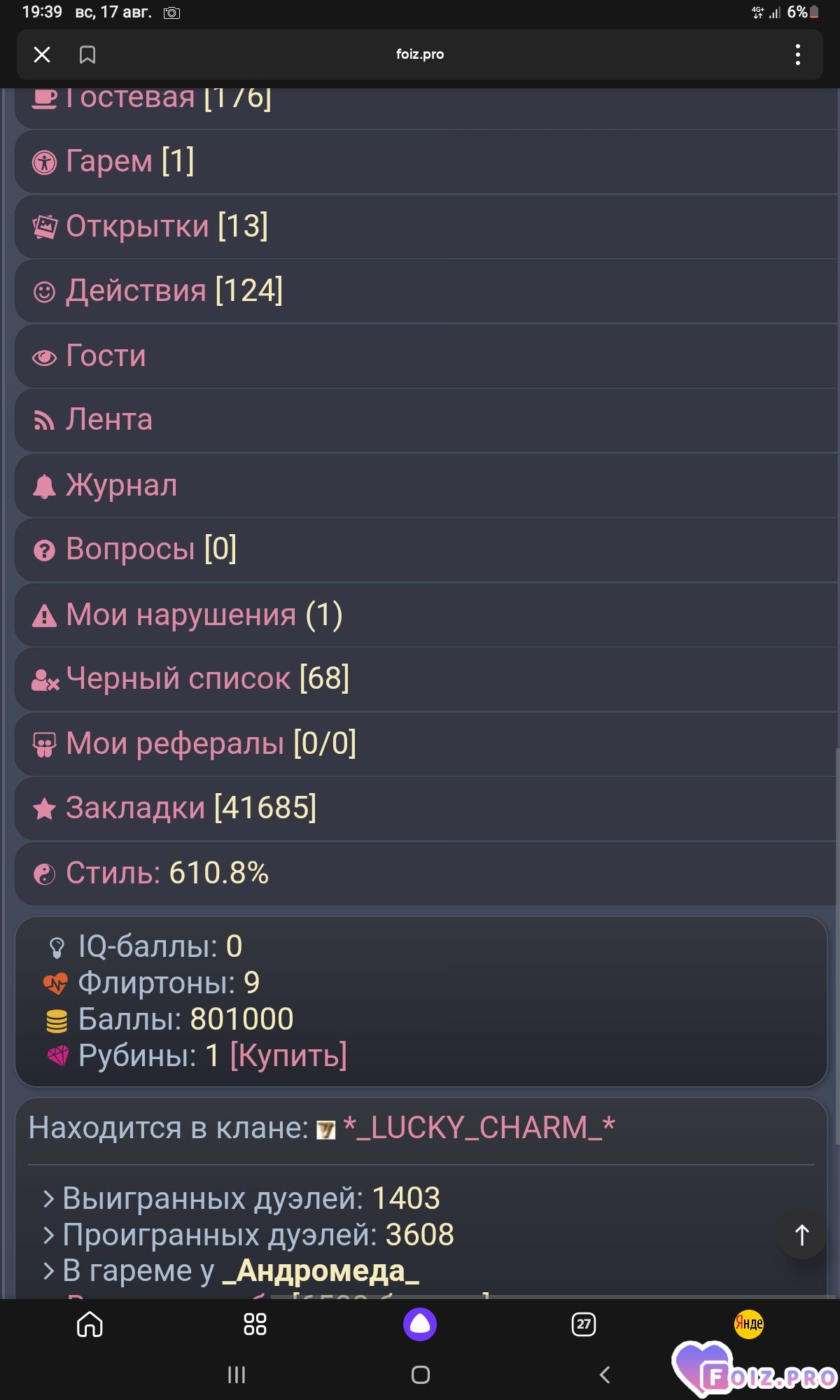
Task: Open Открытки [13]
Action: coord(427,226)
